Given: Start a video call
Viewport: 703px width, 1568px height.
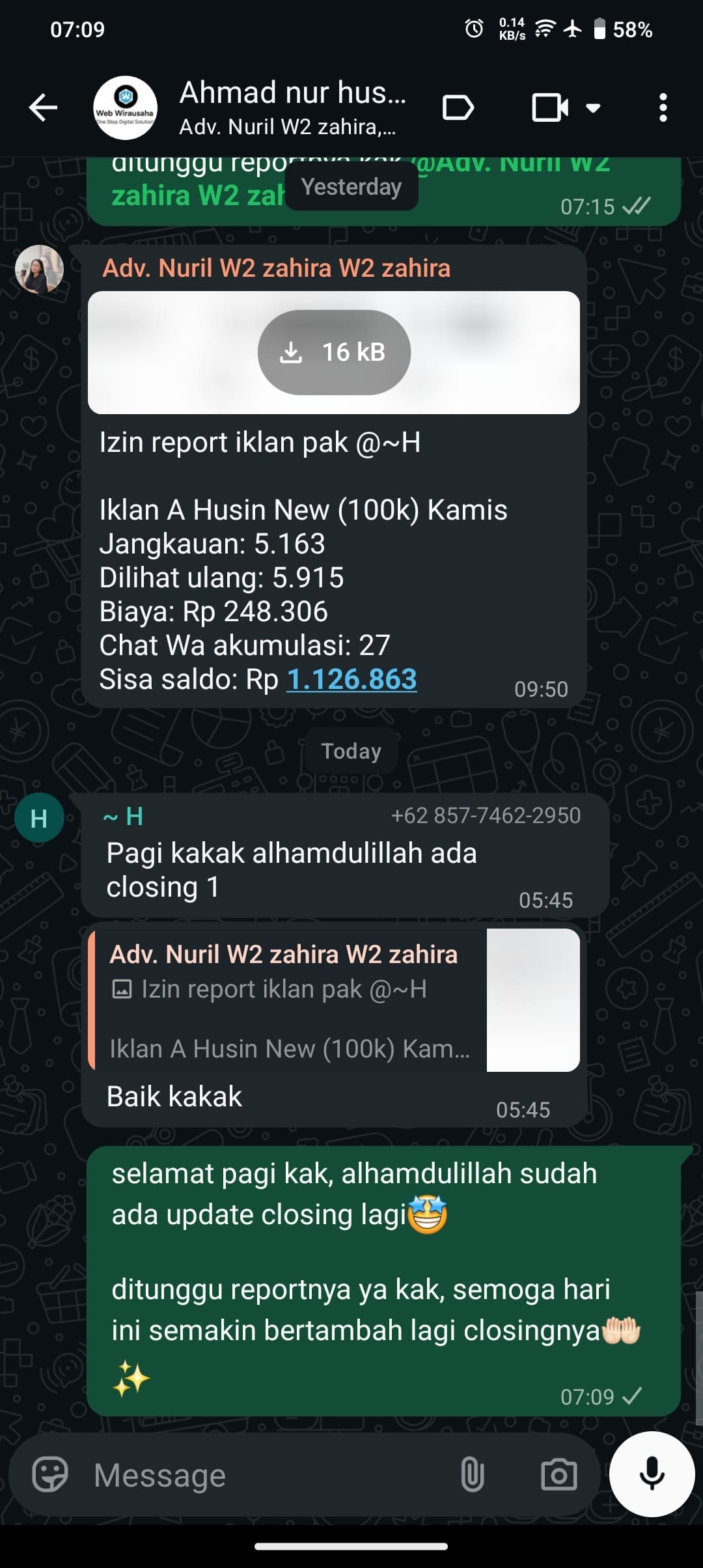Looking at the screenshot, I should point(550,107).
